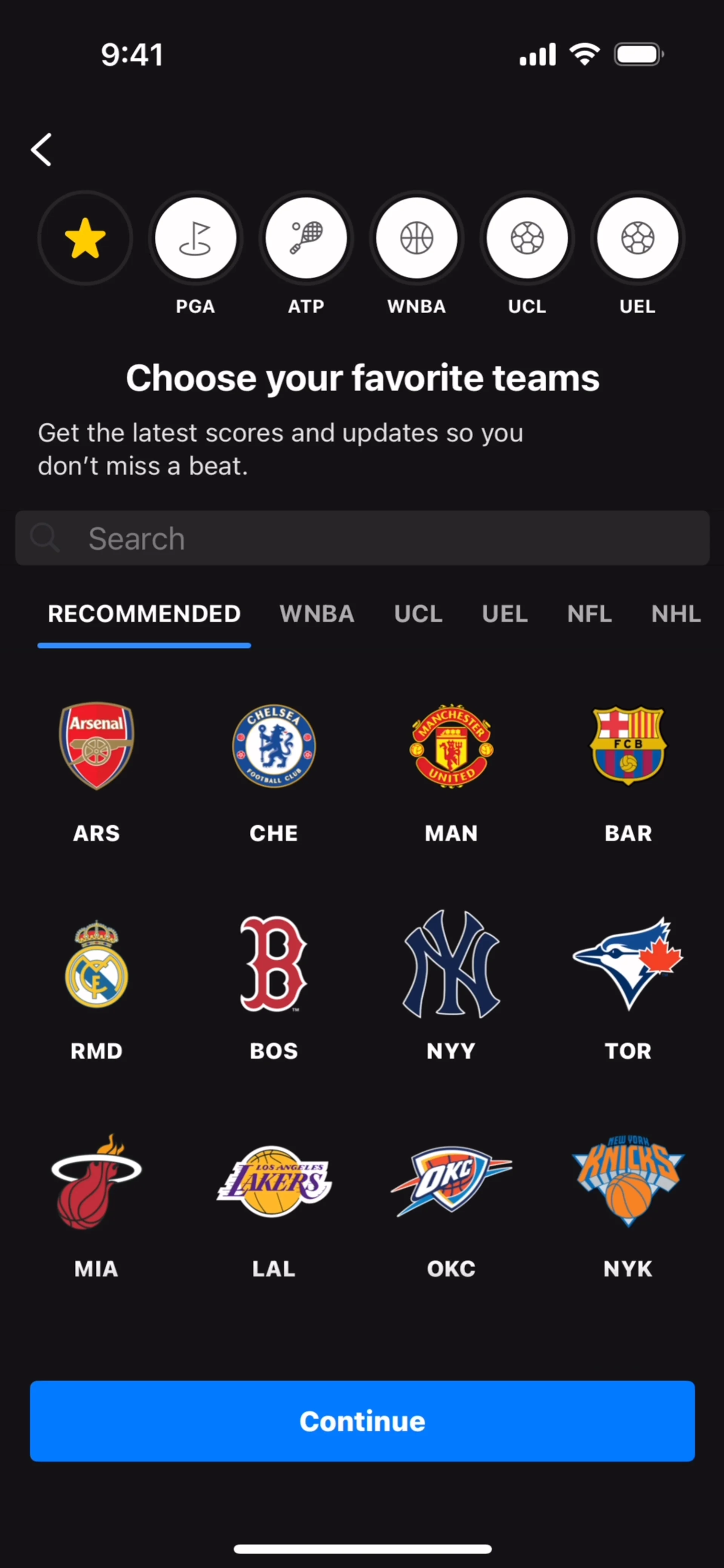
Task: Tap the PGA league circle
Action: [x=195, y=238]
